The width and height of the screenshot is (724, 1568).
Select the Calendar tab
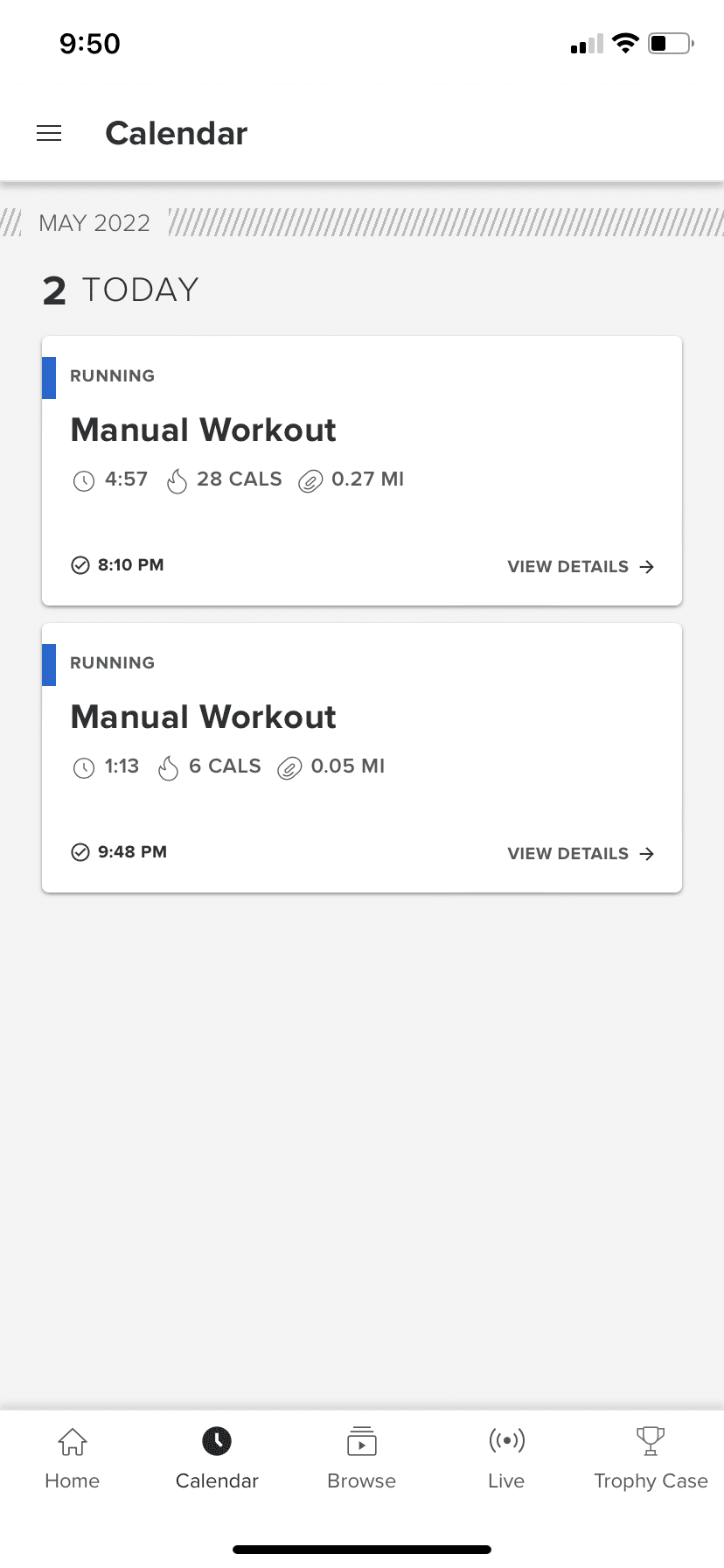(x=217, y=1458)
